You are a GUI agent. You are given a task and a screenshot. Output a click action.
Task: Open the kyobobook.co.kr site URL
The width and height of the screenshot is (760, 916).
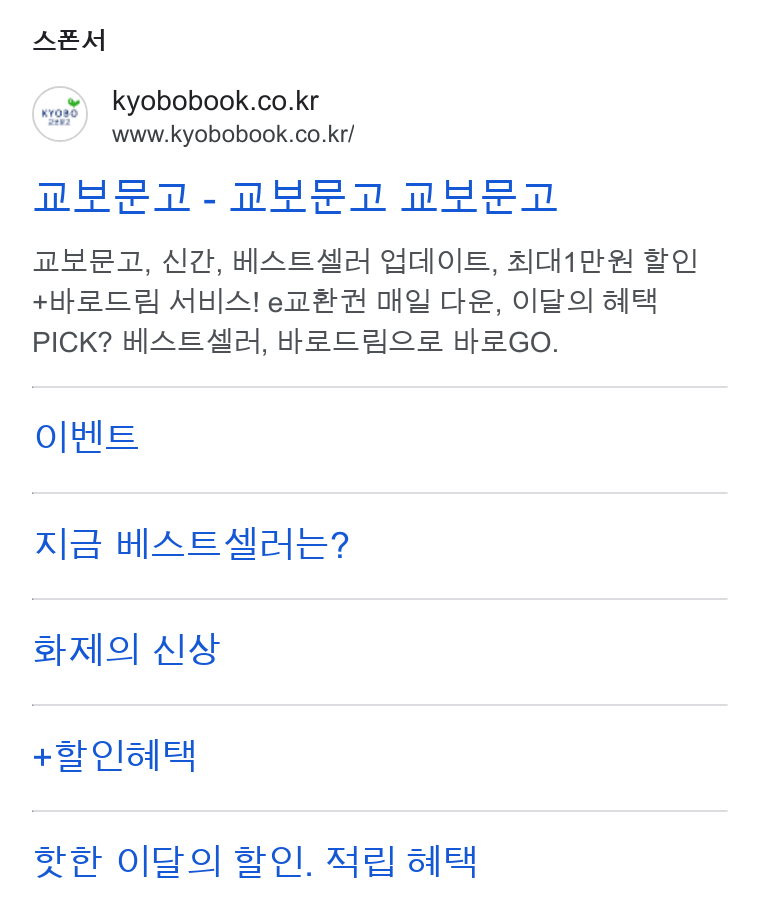pos(233,134)
